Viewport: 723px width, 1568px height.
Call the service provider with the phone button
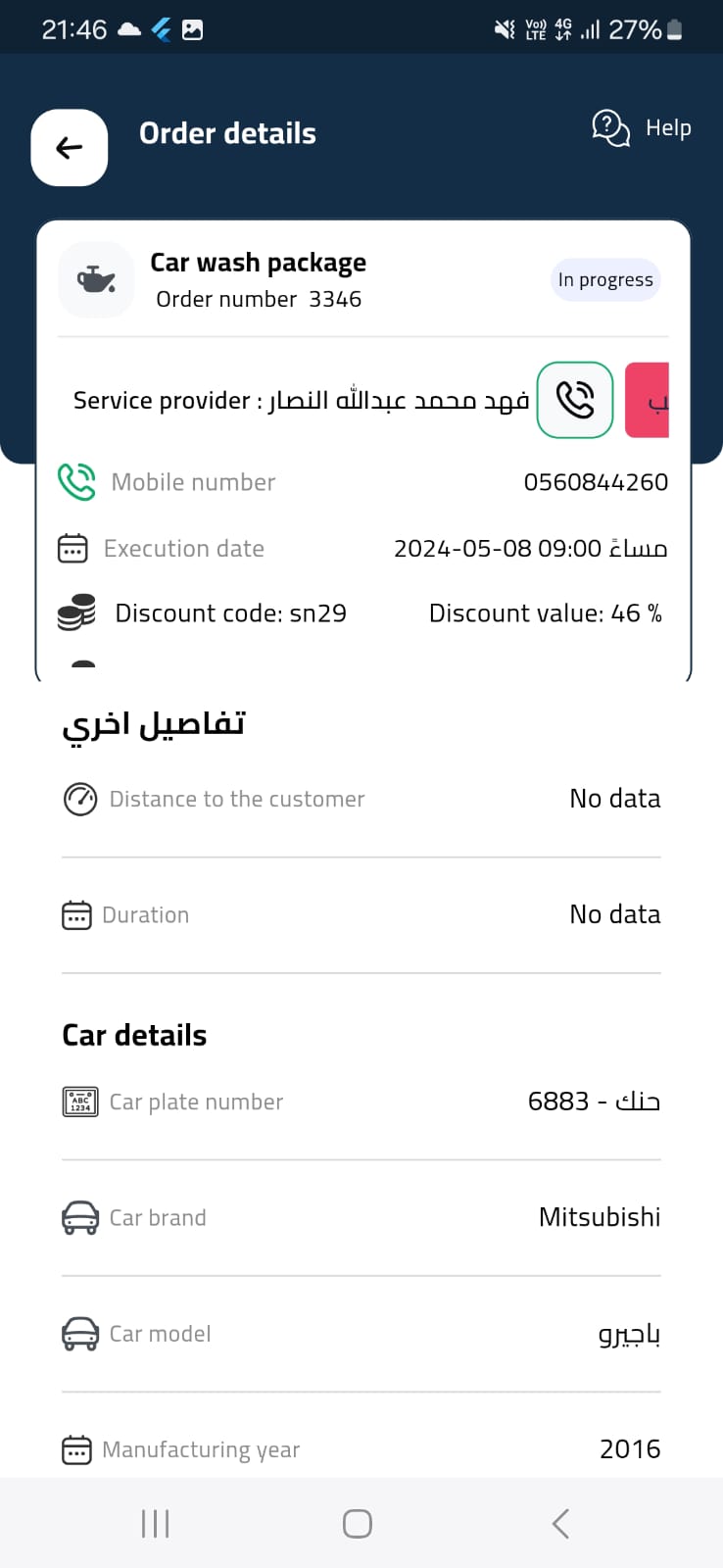pyautogui.click(x=575, y=400)
